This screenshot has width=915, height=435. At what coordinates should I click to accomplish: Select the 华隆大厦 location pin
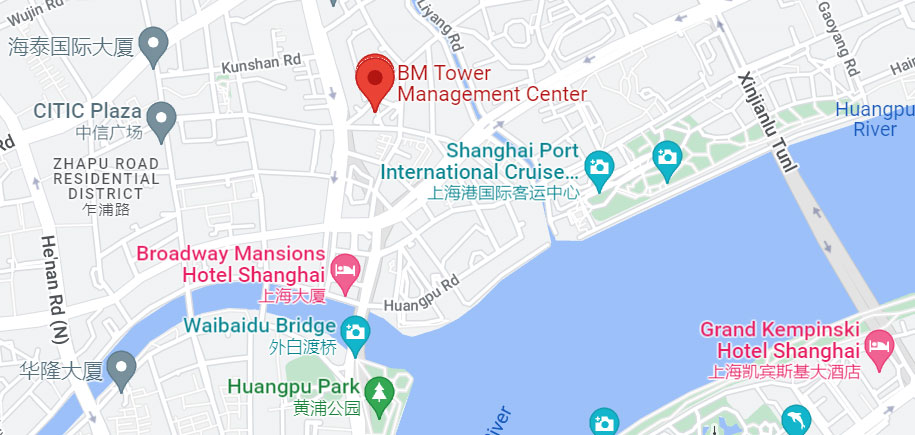[122, 372]
